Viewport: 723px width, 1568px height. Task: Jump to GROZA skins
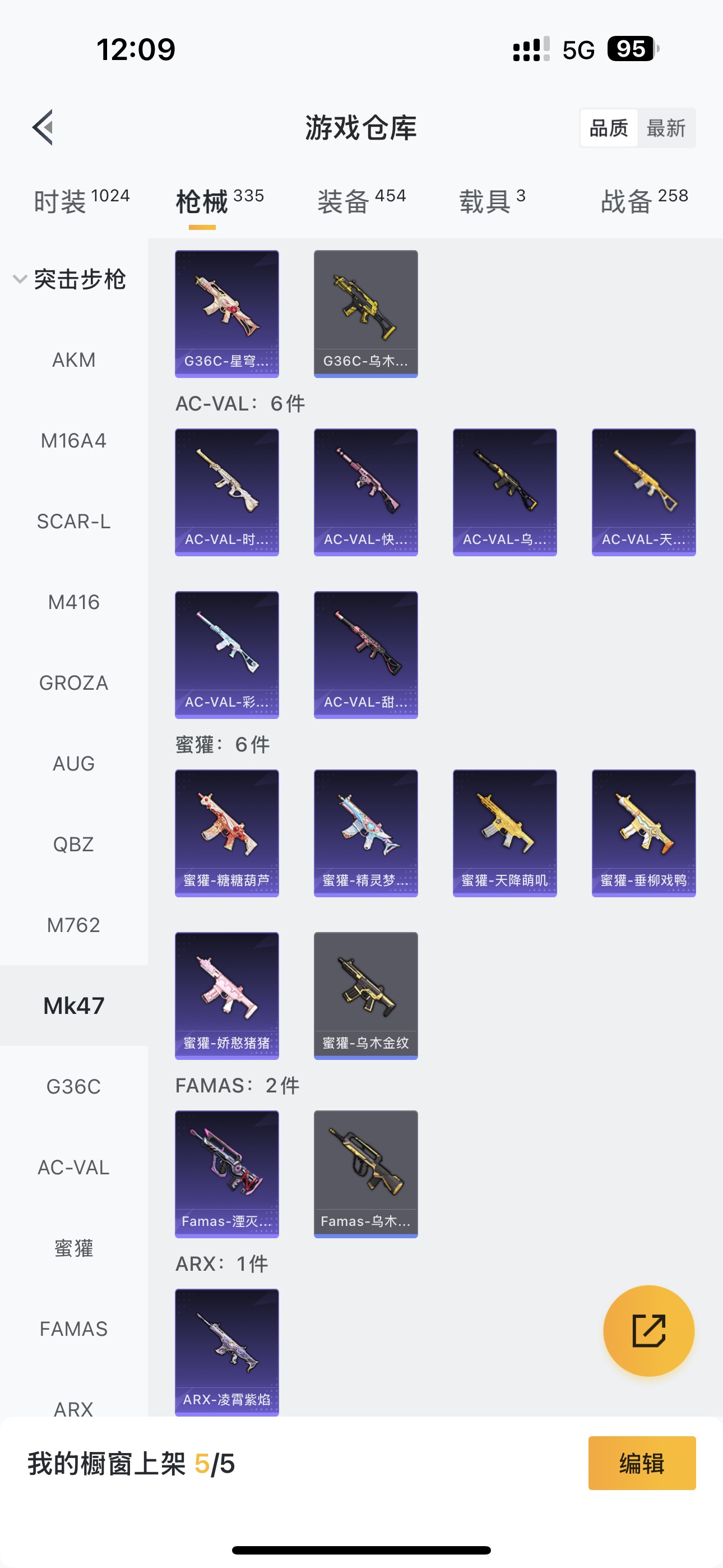tap(73, 683)
